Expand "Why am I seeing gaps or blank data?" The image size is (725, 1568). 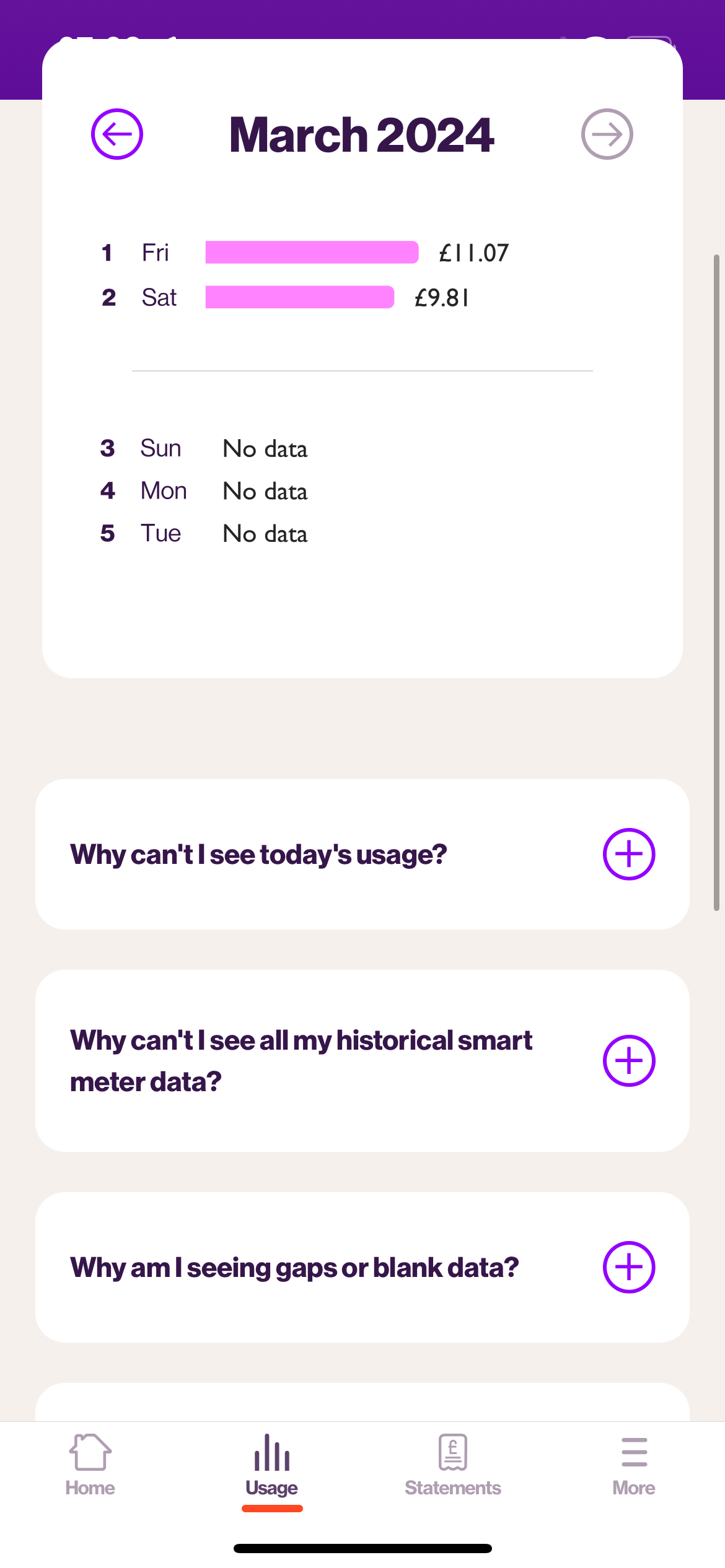pyautogui.click(x=629, y=1267)
